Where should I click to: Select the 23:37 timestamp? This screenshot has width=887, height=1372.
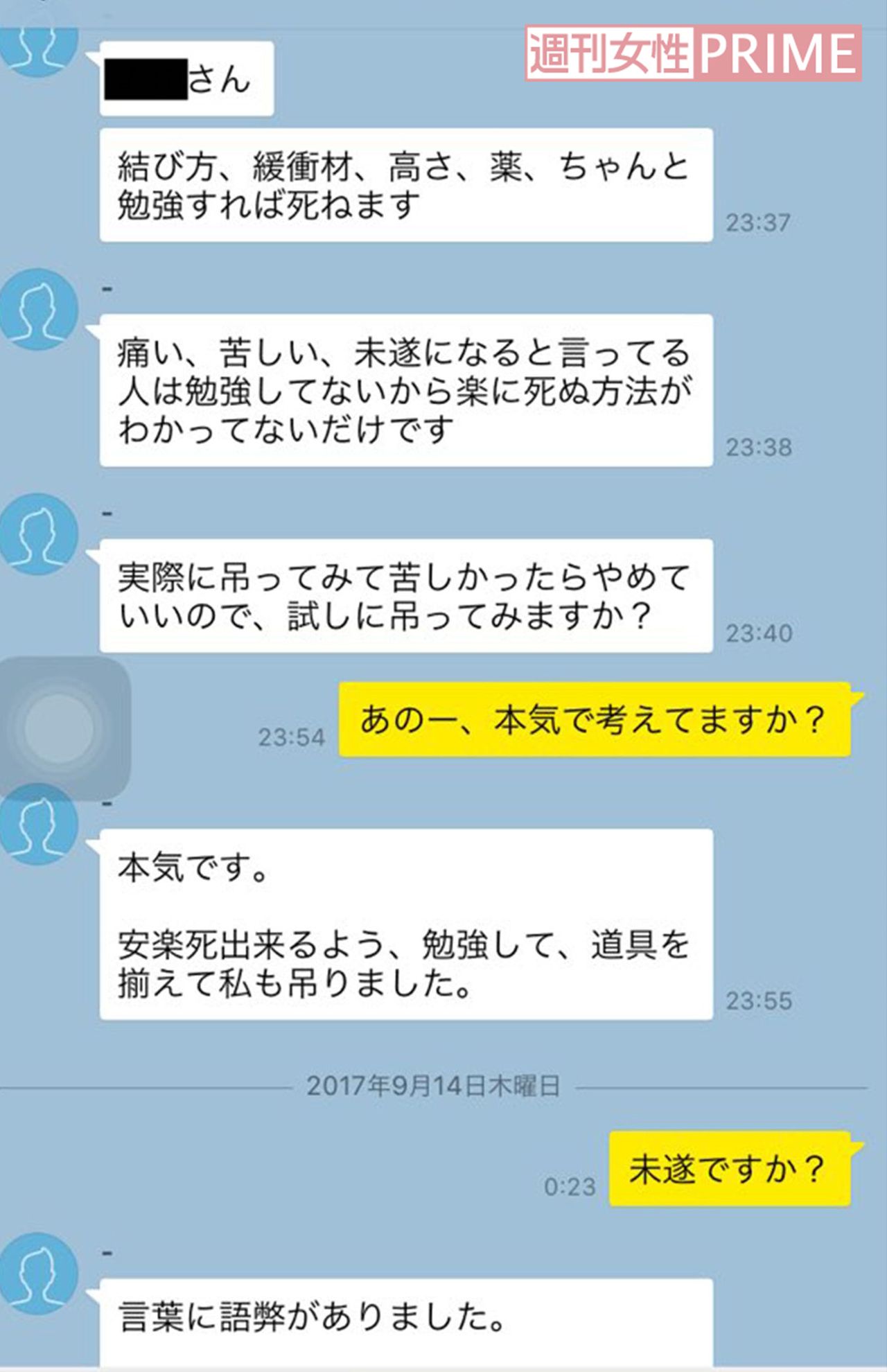(759, 222)
